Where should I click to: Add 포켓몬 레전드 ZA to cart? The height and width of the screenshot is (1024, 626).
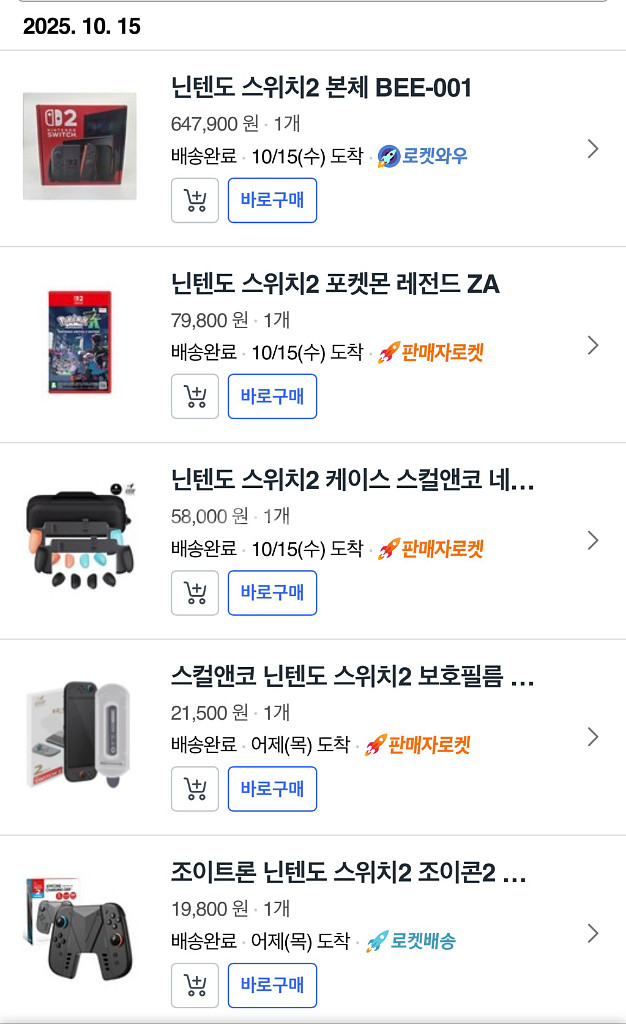click(x=195, y=396)
